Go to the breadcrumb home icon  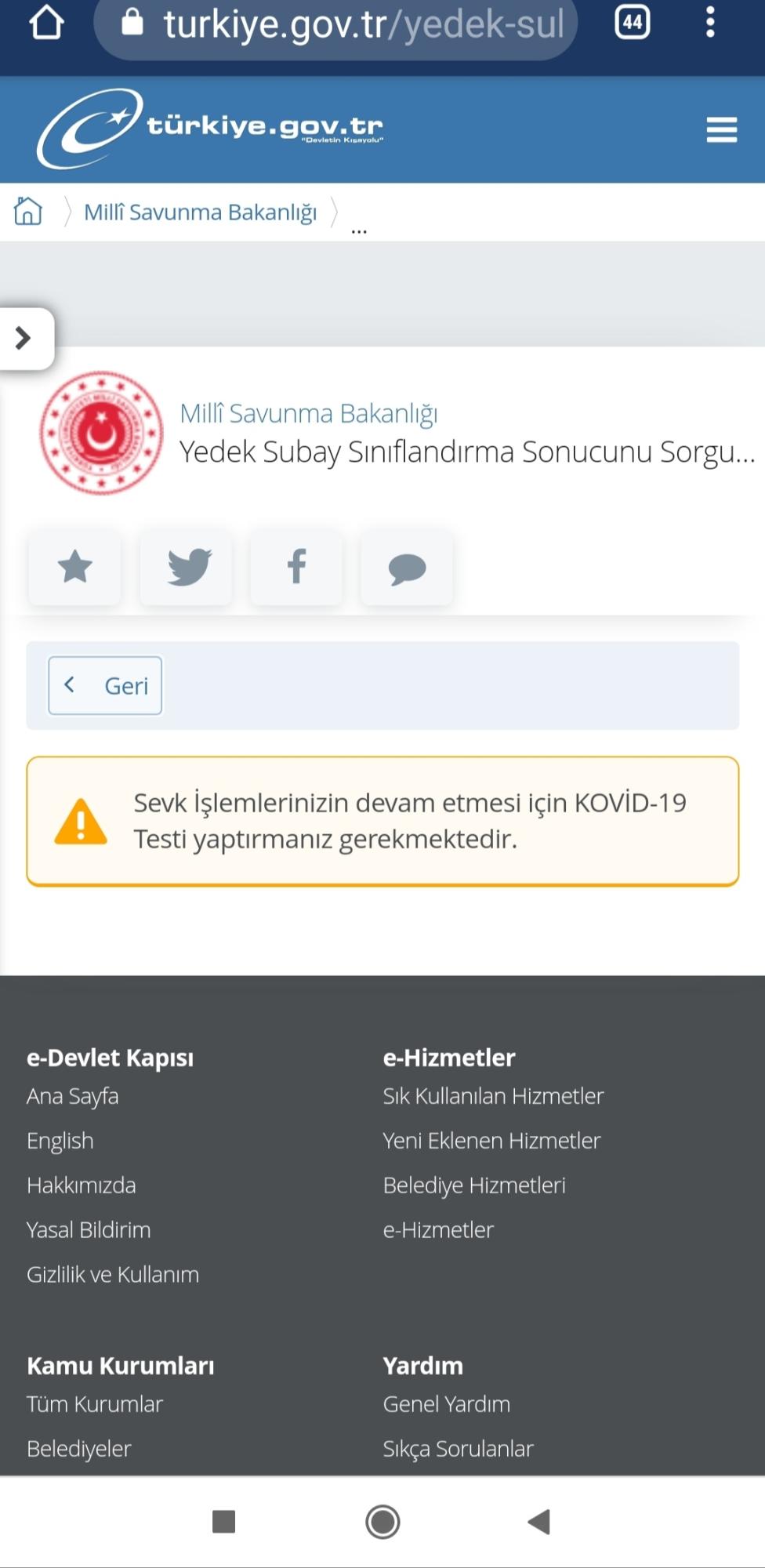(x=28, y=211)
